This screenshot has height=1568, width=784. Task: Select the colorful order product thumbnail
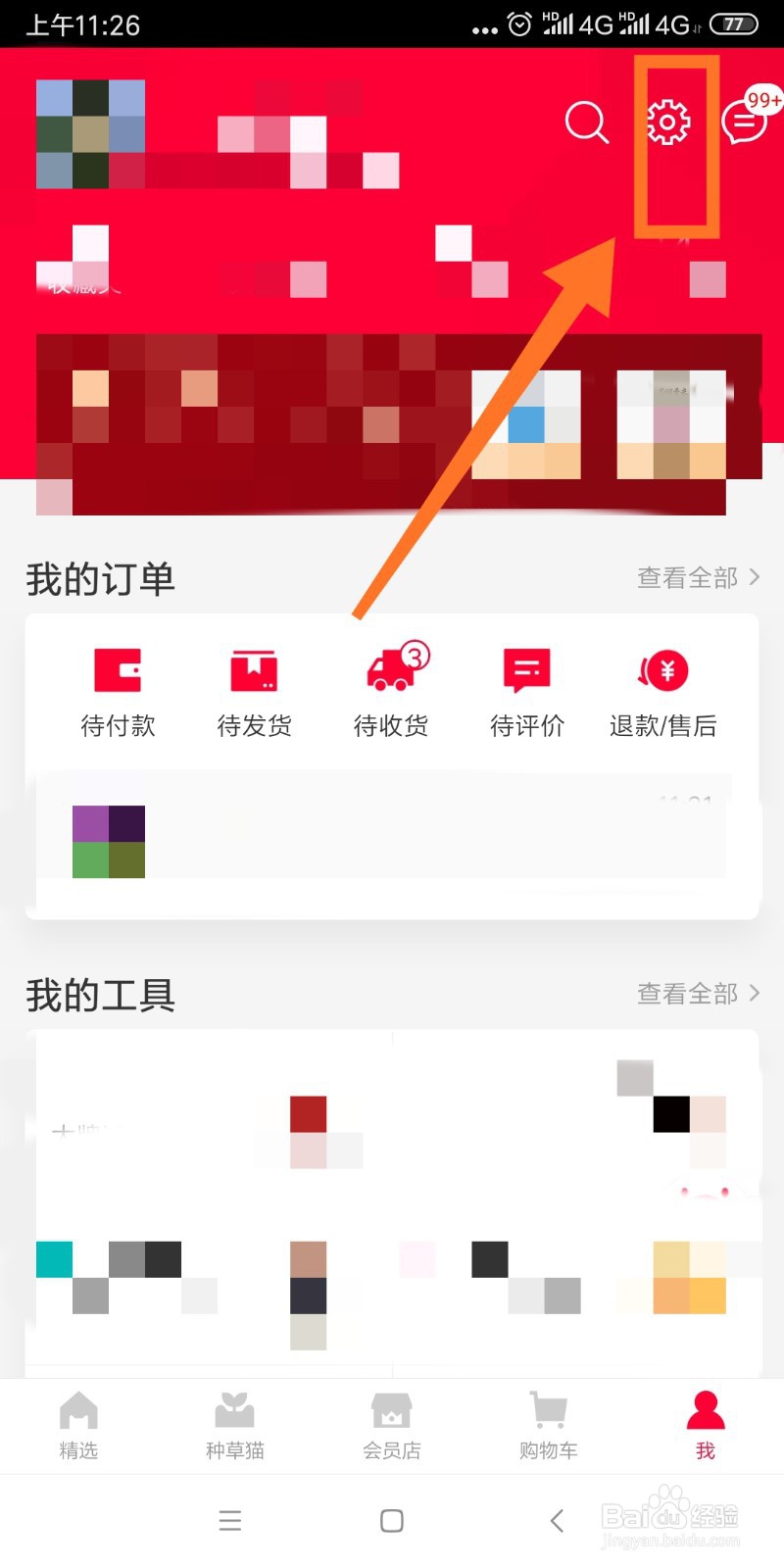108,843
